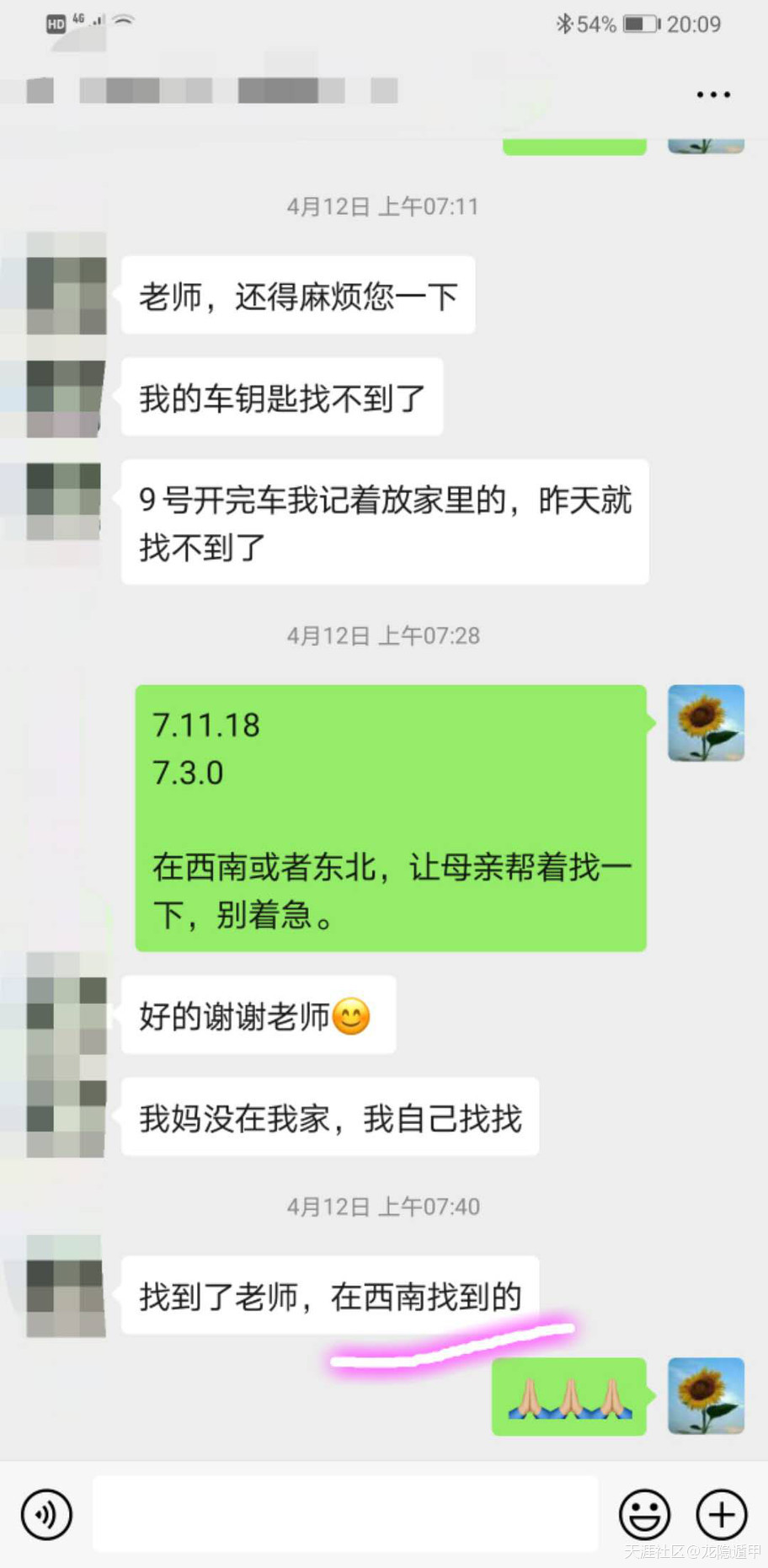Viewport: 768px width, 1568px height.
Task: Open contact avatar beside 老师，还得麻烦您一下
Action: [67, 295]
